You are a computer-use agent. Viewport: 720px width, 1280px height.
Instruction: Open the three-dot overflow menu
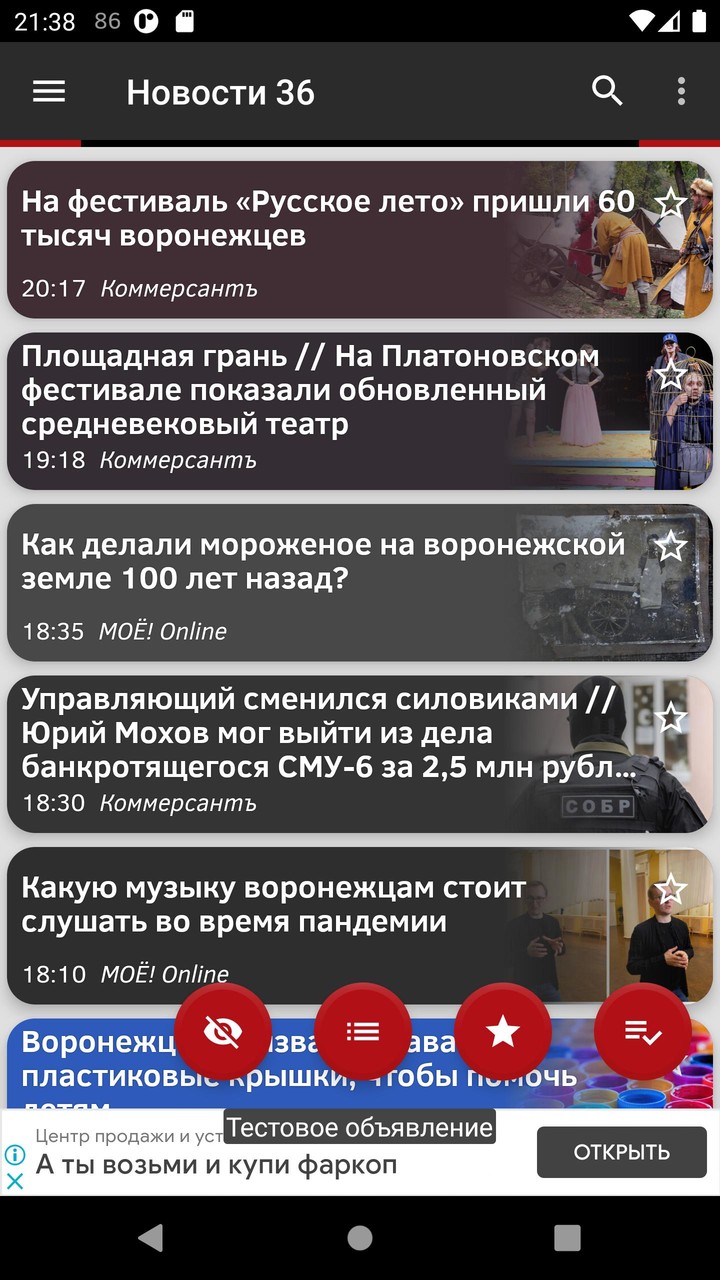point(680,91)
